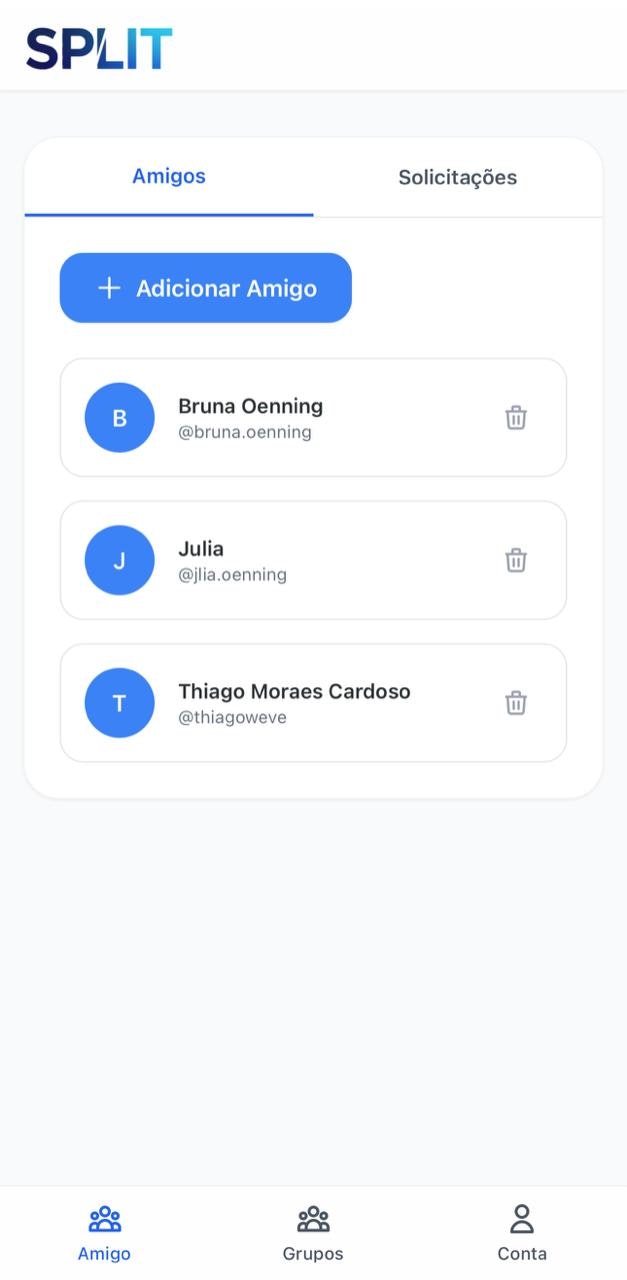Tap the Adicionar Amigo button
The height and width of the screenshot is (1280, 627).
pos(206,288)
